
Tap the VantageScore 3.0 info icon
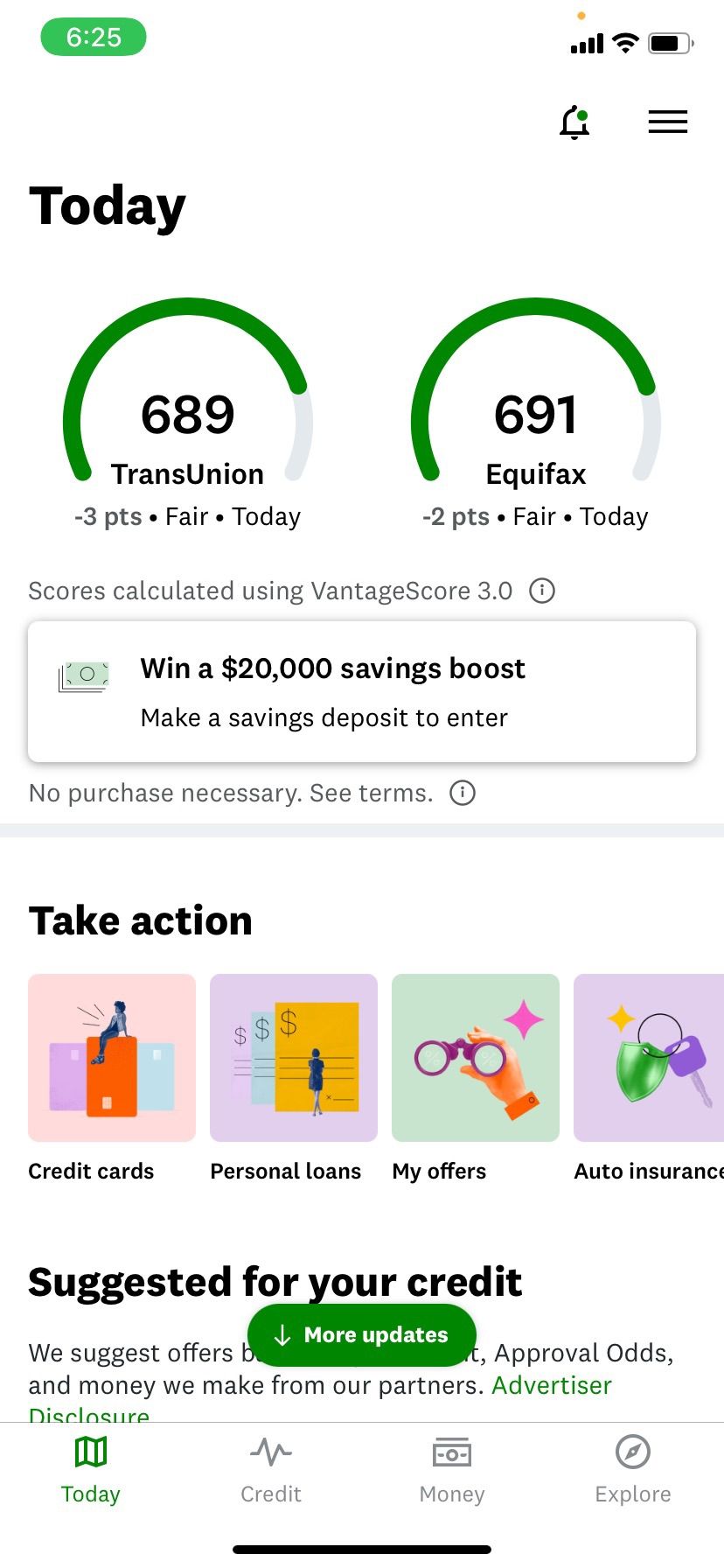click(542, 591)
